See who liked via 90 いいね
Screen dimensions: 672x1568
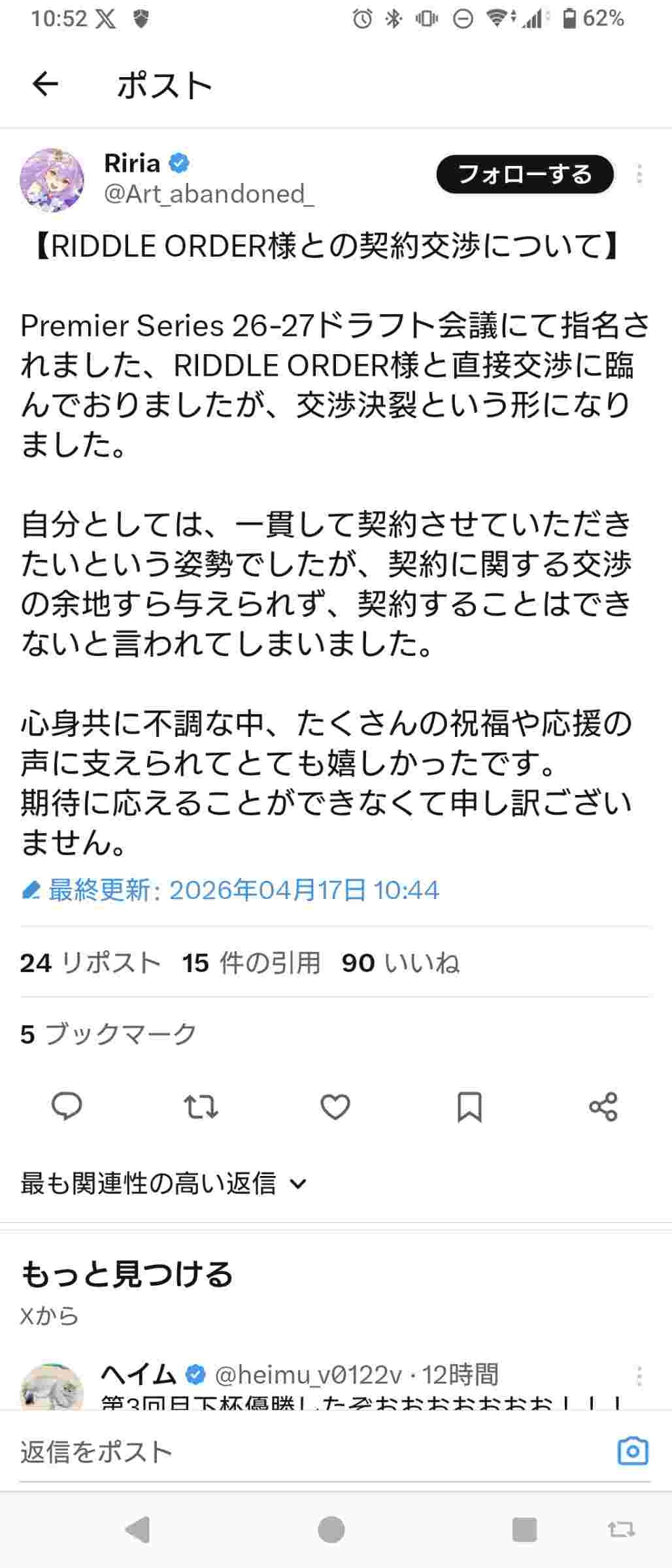(x=400, y=963)
